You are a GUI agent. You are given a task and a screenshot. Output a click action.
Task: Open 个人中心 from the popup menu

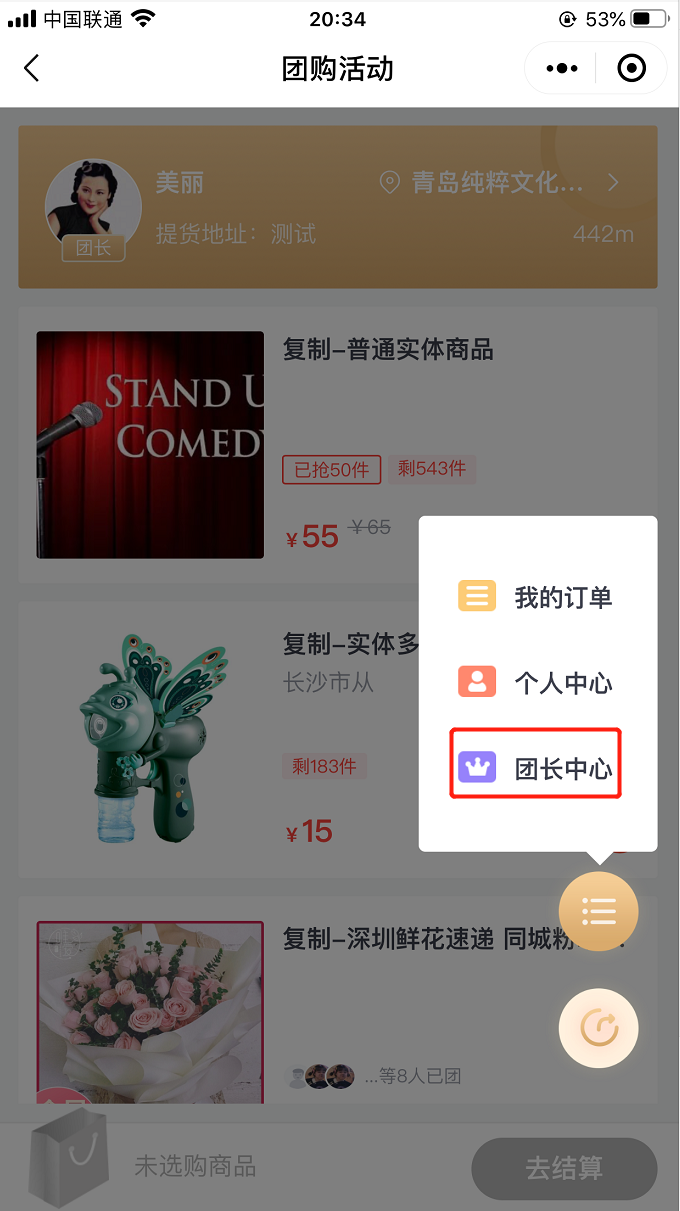[535, 683]
